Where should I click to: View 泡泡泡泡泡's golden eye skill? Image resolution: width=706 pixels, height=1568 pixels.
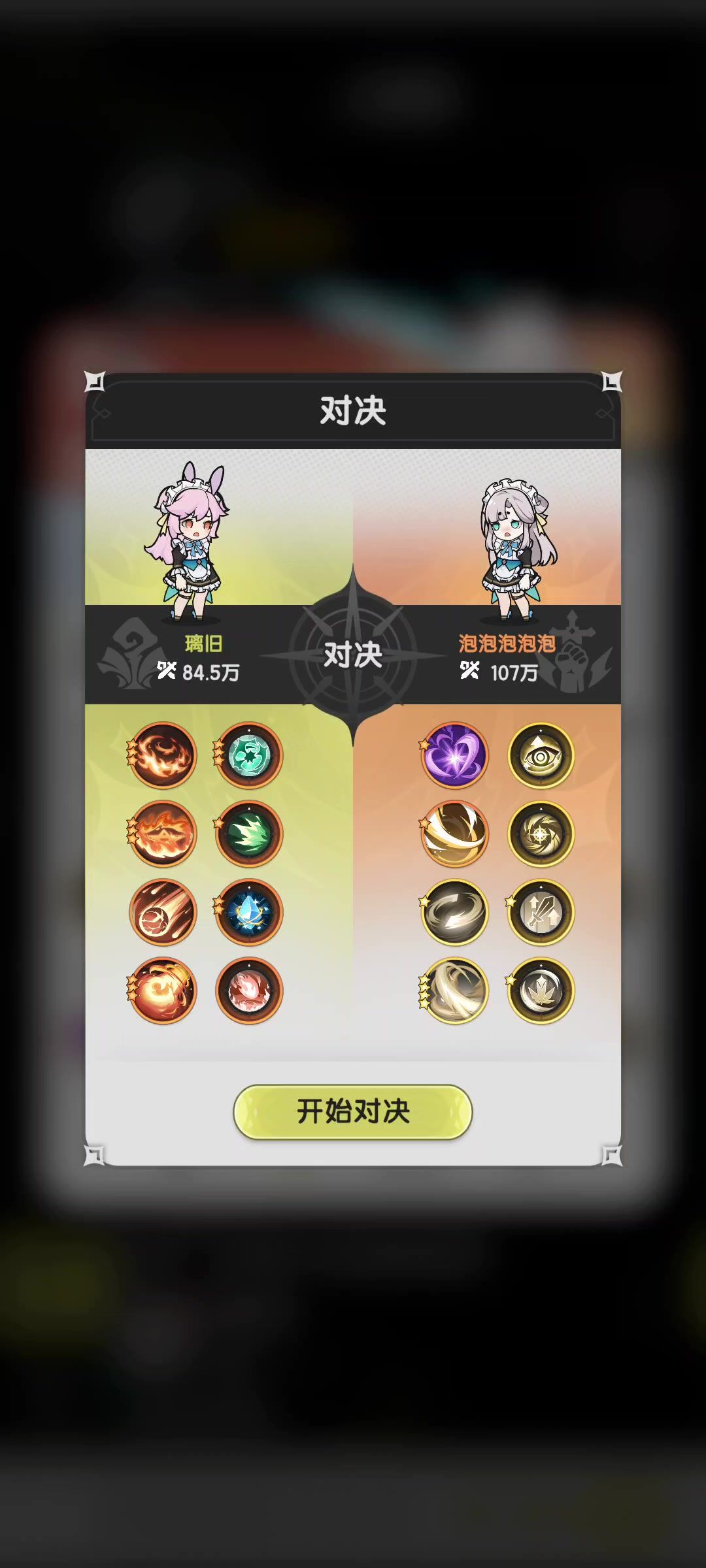click(x=541, y=755)
